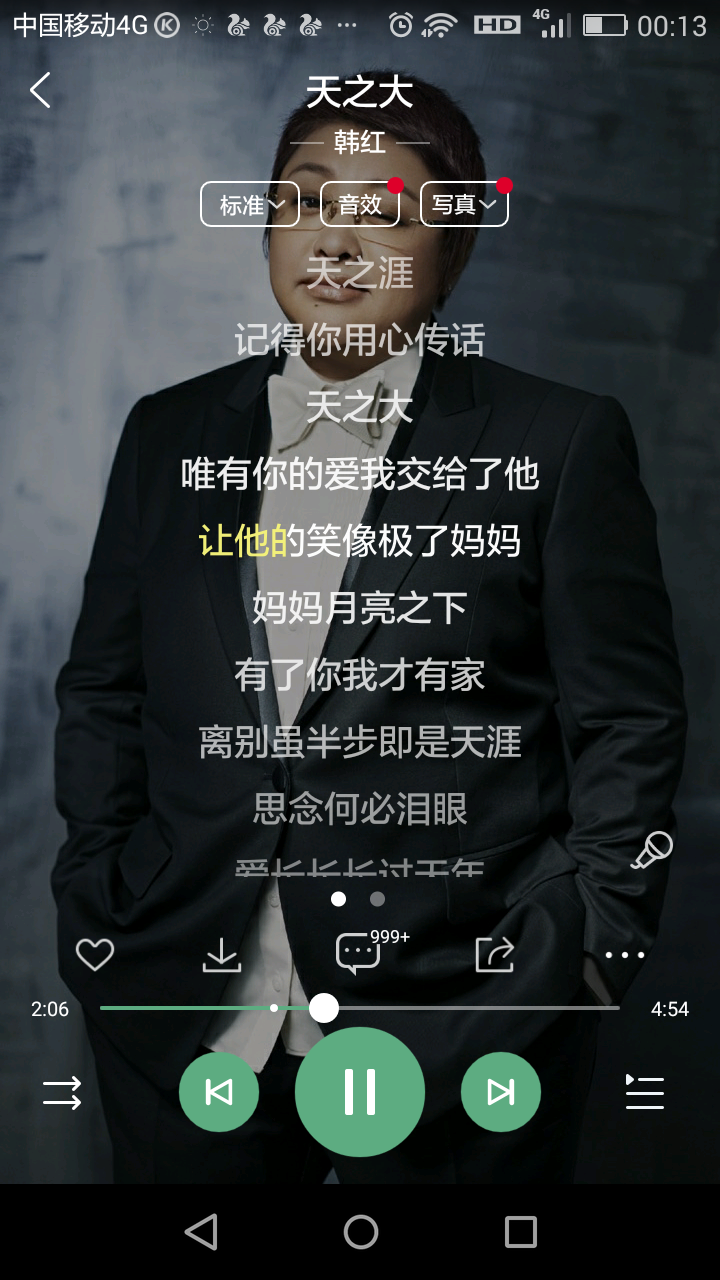Share this song
Screen dimensions: 720x1280
[x=495, y=955]
